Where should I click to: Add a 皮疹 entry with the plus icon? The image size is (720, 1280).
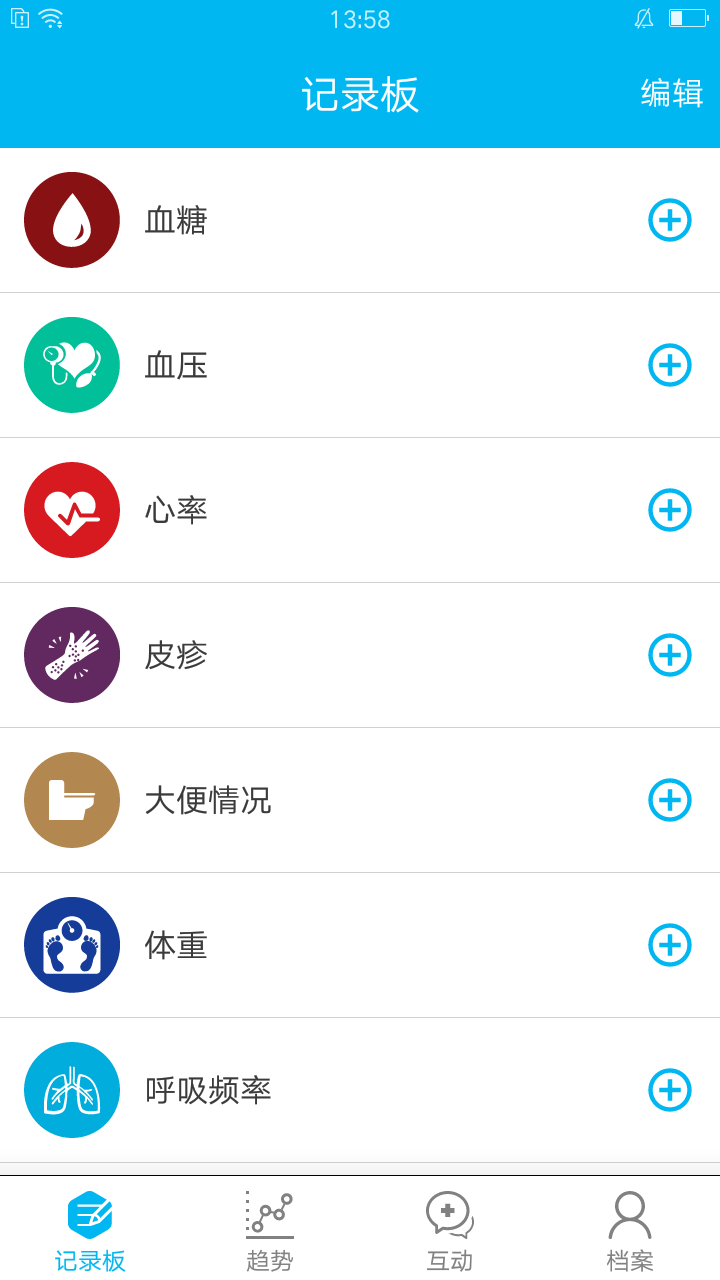670,655
